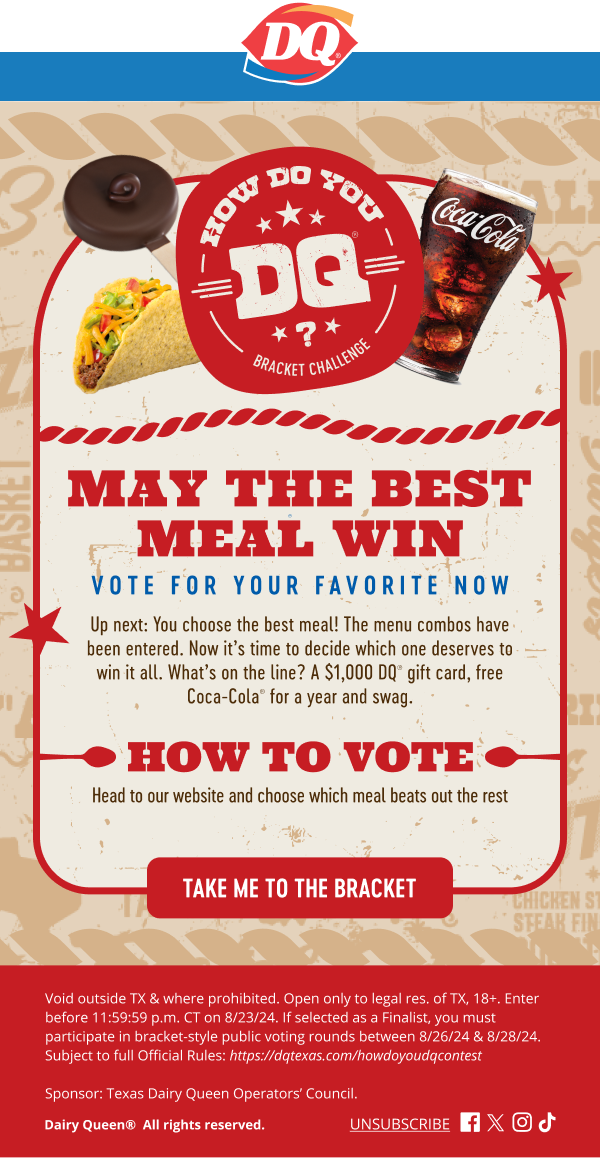Unsubscribe from these emails

pos(400,1124)
